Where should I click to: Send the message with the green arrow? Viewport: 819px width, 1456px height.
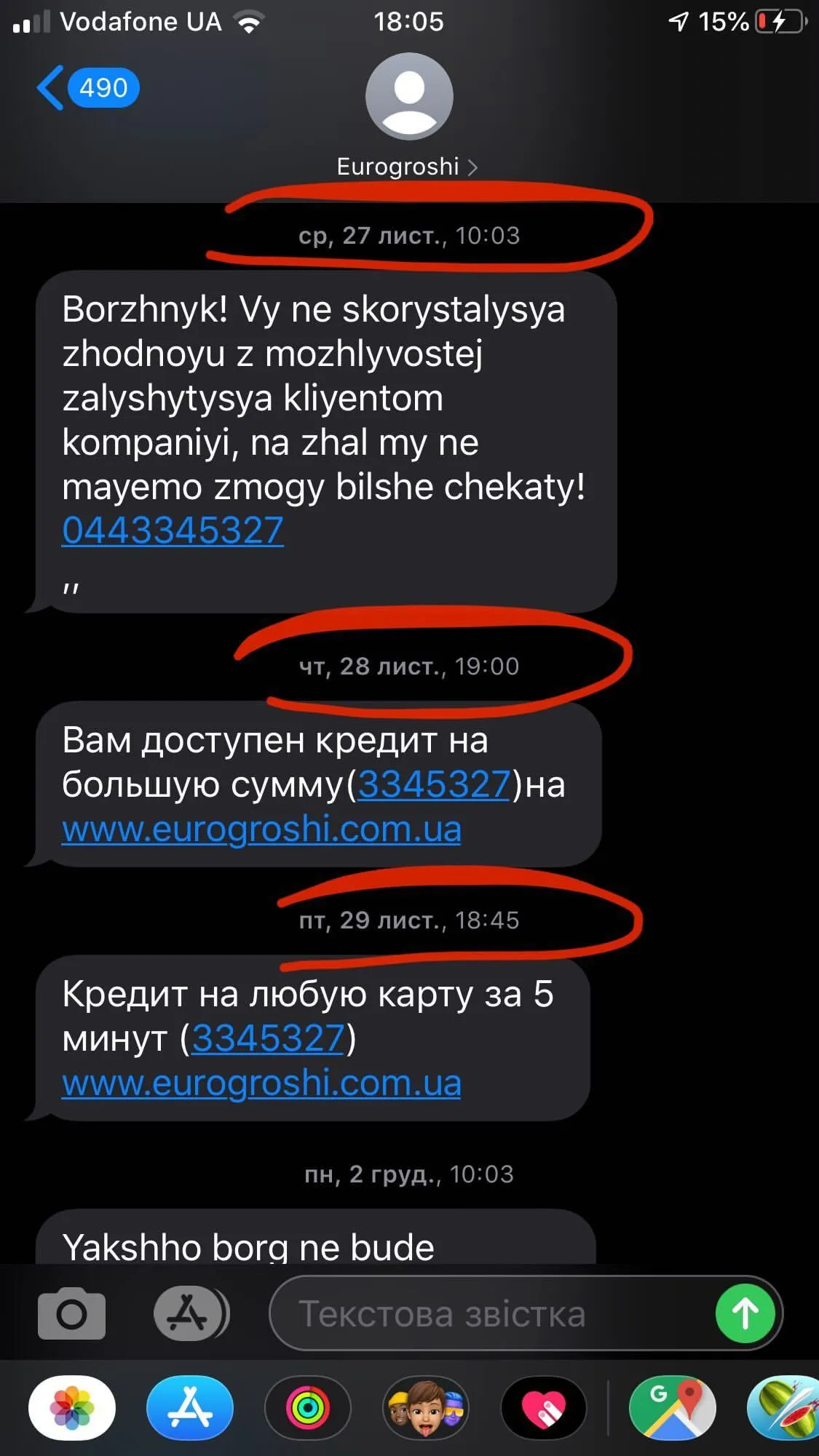coord(744,1314)
